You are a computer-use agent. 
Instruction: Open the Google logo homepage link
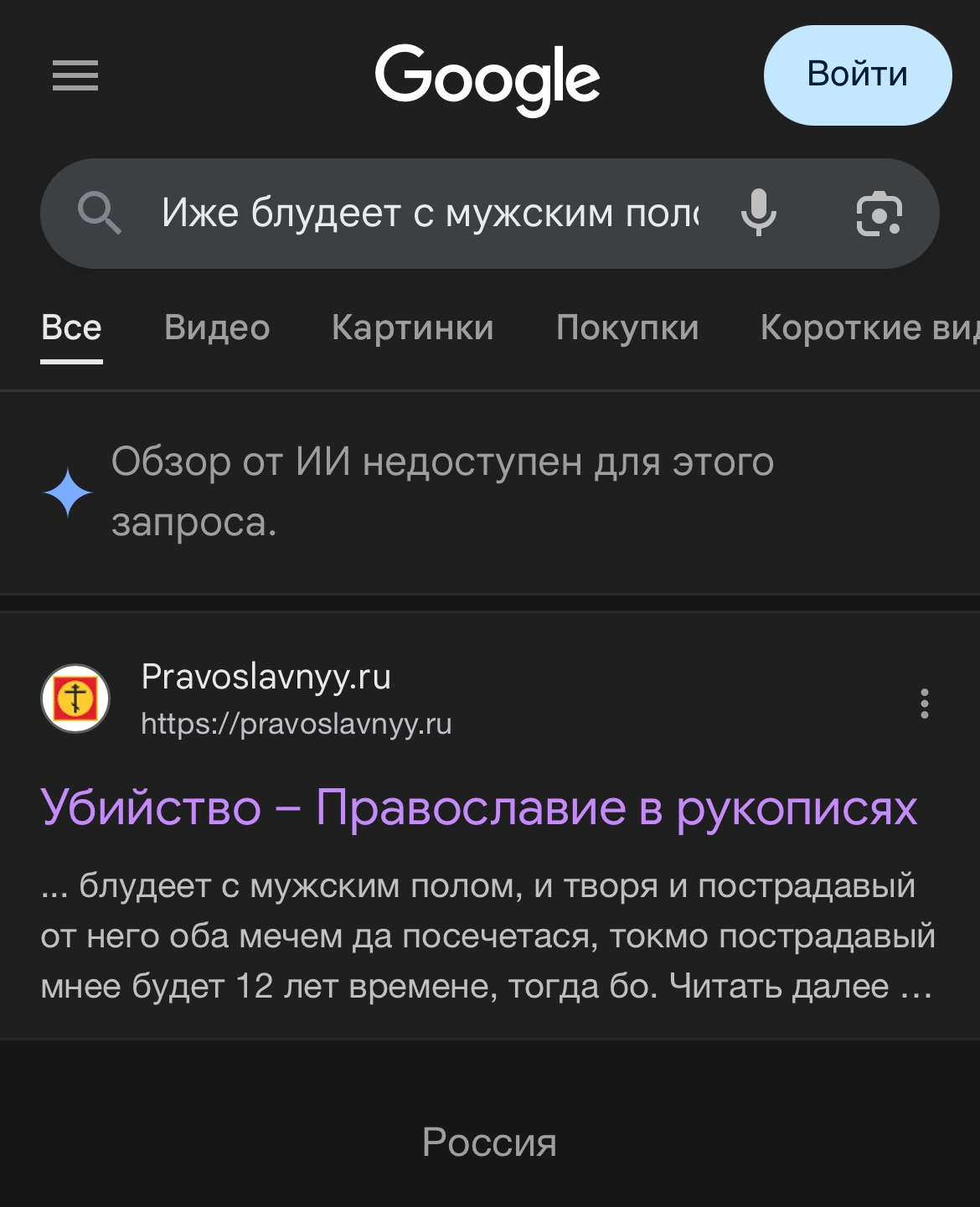pyautogui.click(x=487, y=78)
